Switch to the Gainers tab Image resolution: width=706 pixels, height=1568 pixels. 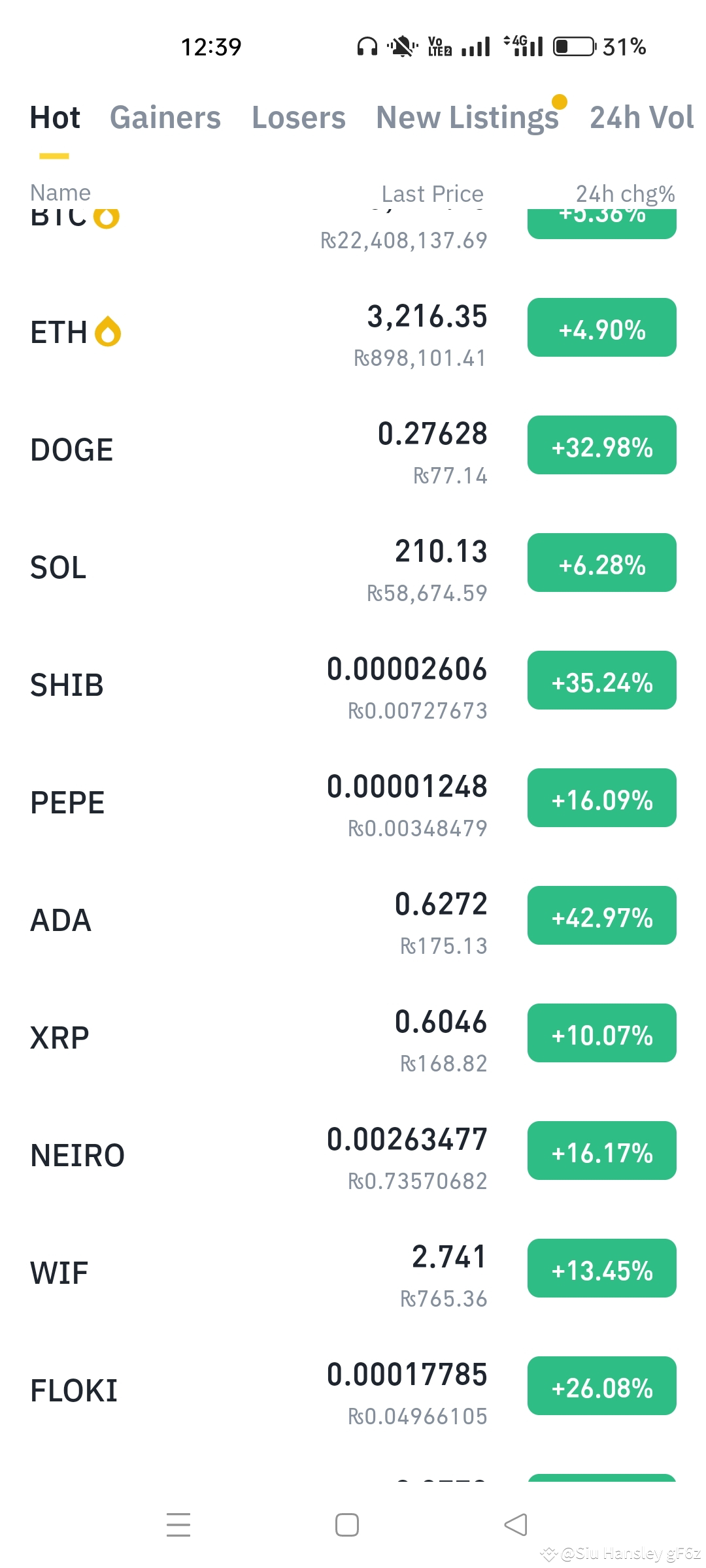(x=165, y=118)
